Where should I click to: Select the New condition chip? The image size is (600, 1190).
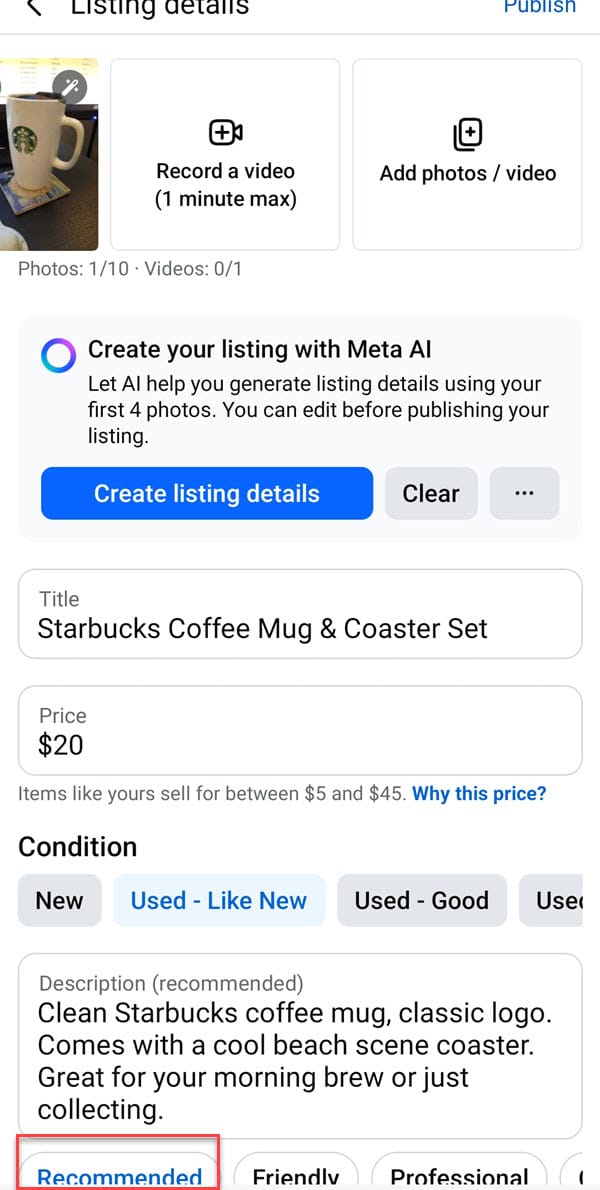coord(60,900)
